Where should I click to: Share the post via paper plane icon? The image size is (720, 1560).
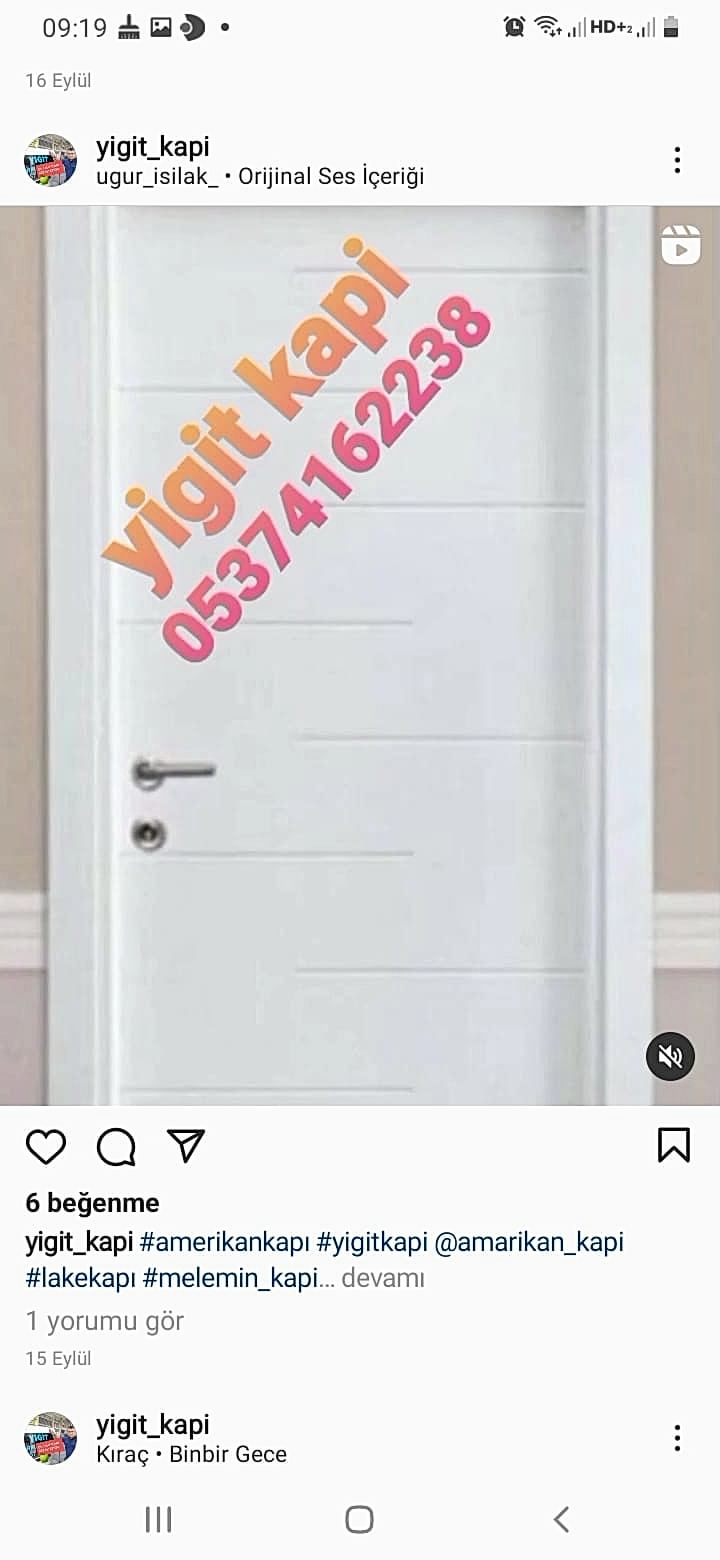click(x=186, y=1146)
